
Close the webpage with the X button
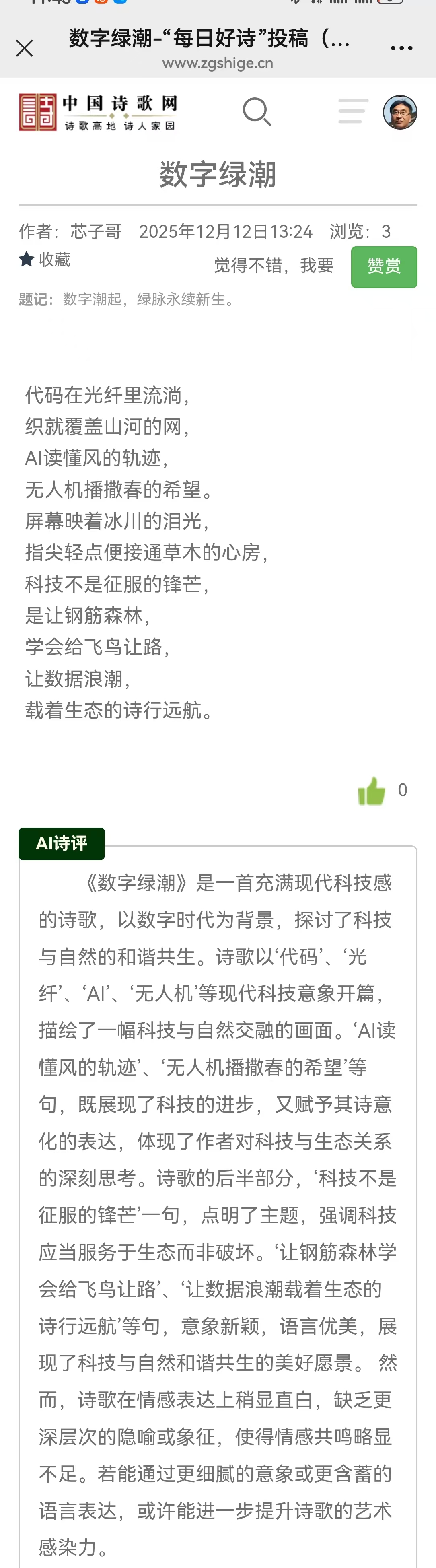[x=24, y=48]
